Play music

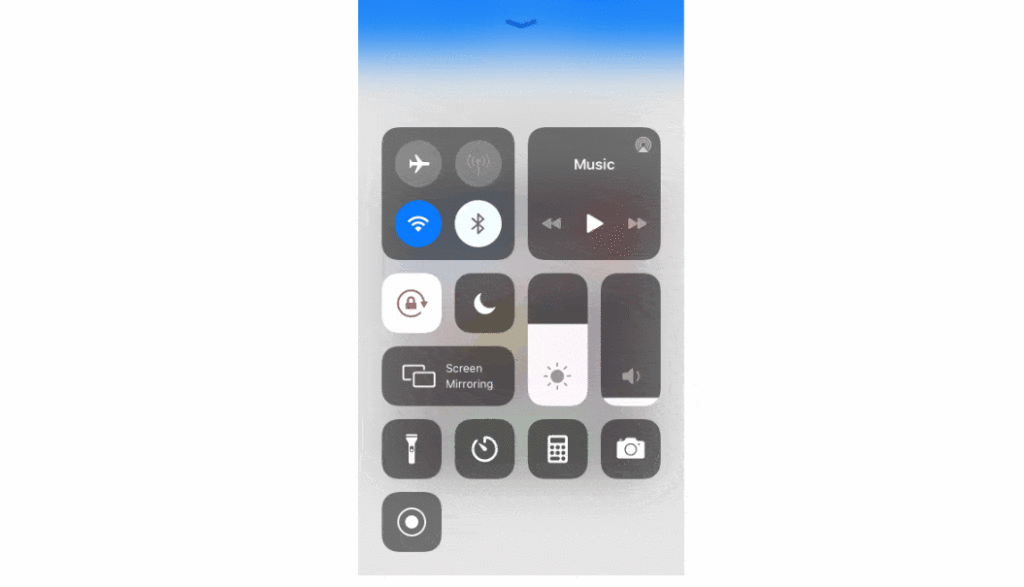point(594,224)
